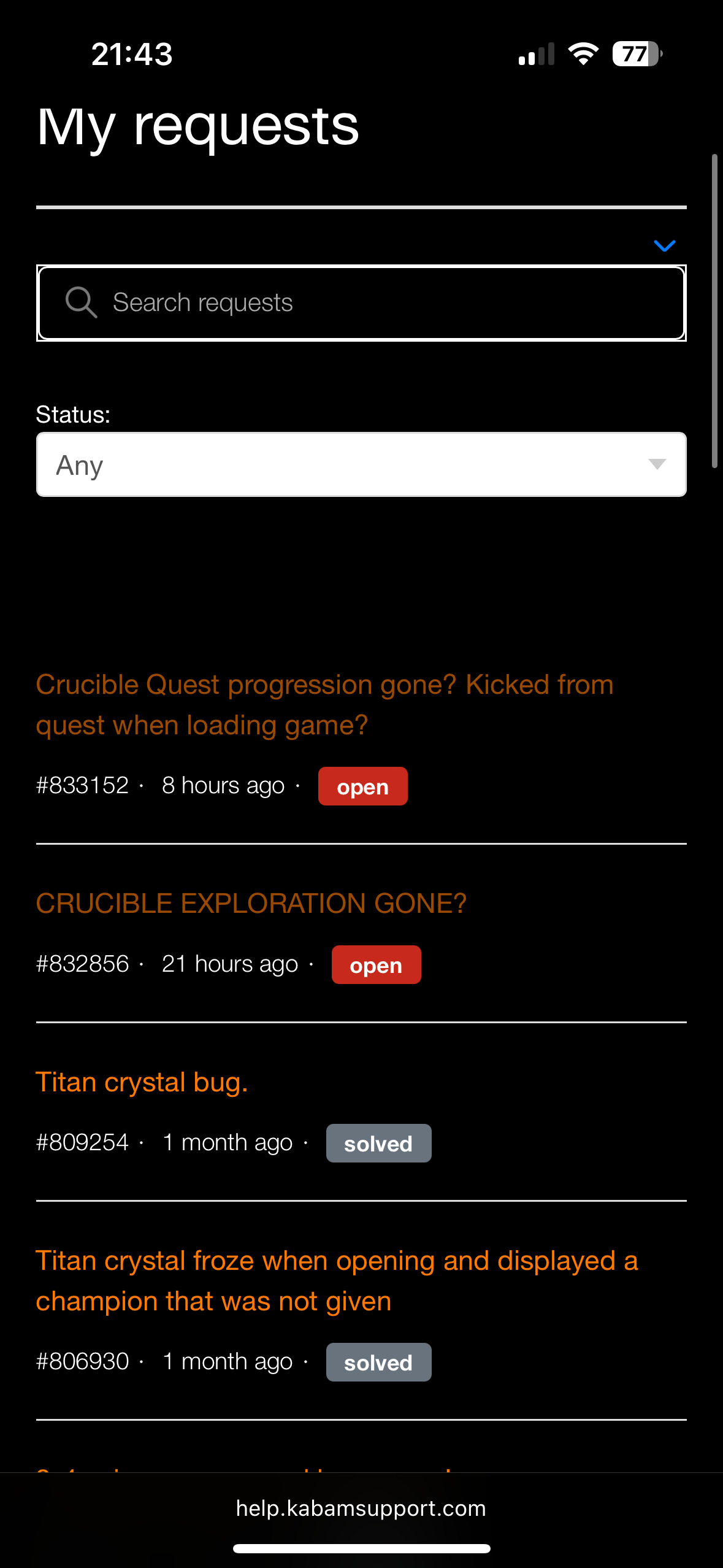The height and width of the screenshot is (1568, 723).
Task: Open CRUCIBLE EXPLORATION GONE? request
Action: click(x=251, y=903)
